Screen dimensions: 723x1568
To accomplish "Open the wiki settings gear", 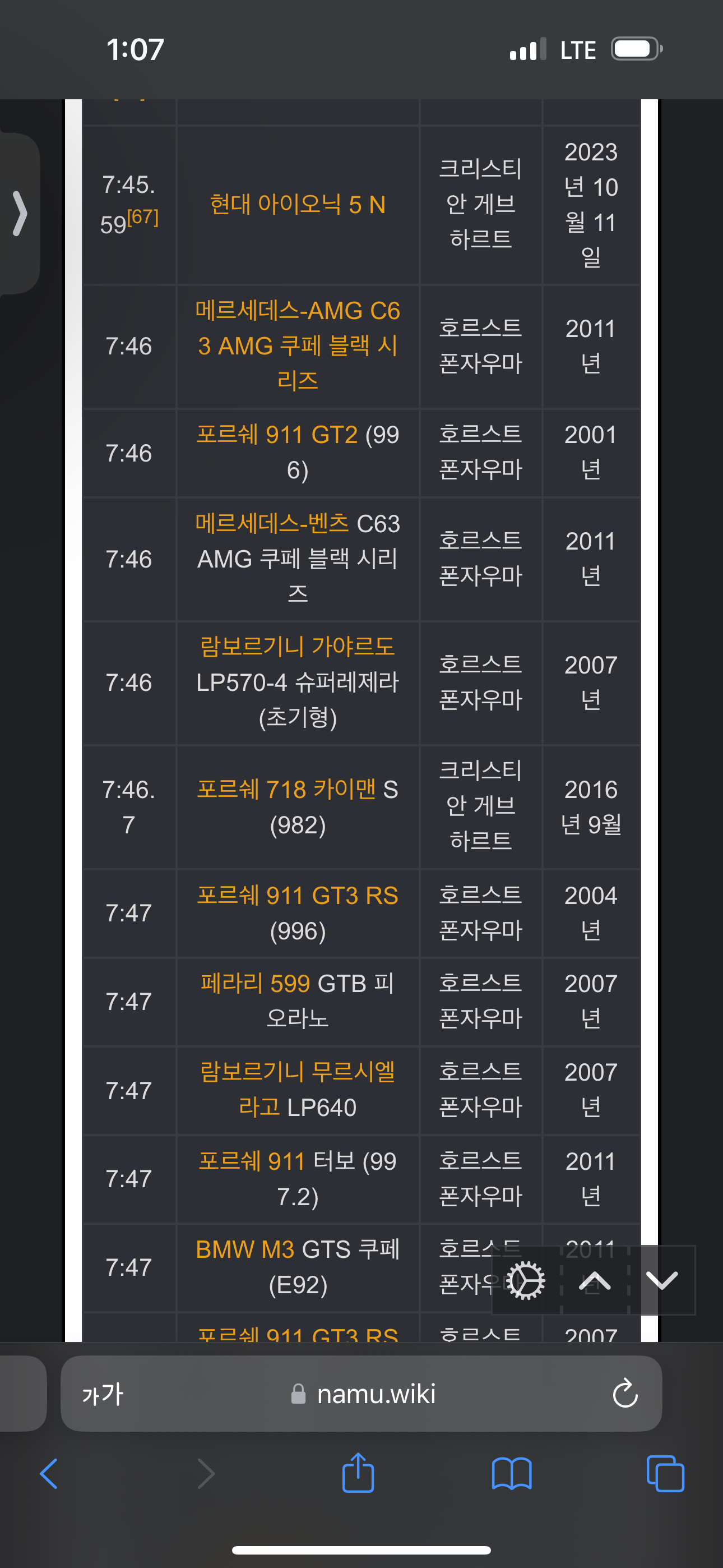I will [x=526, y=1281].
